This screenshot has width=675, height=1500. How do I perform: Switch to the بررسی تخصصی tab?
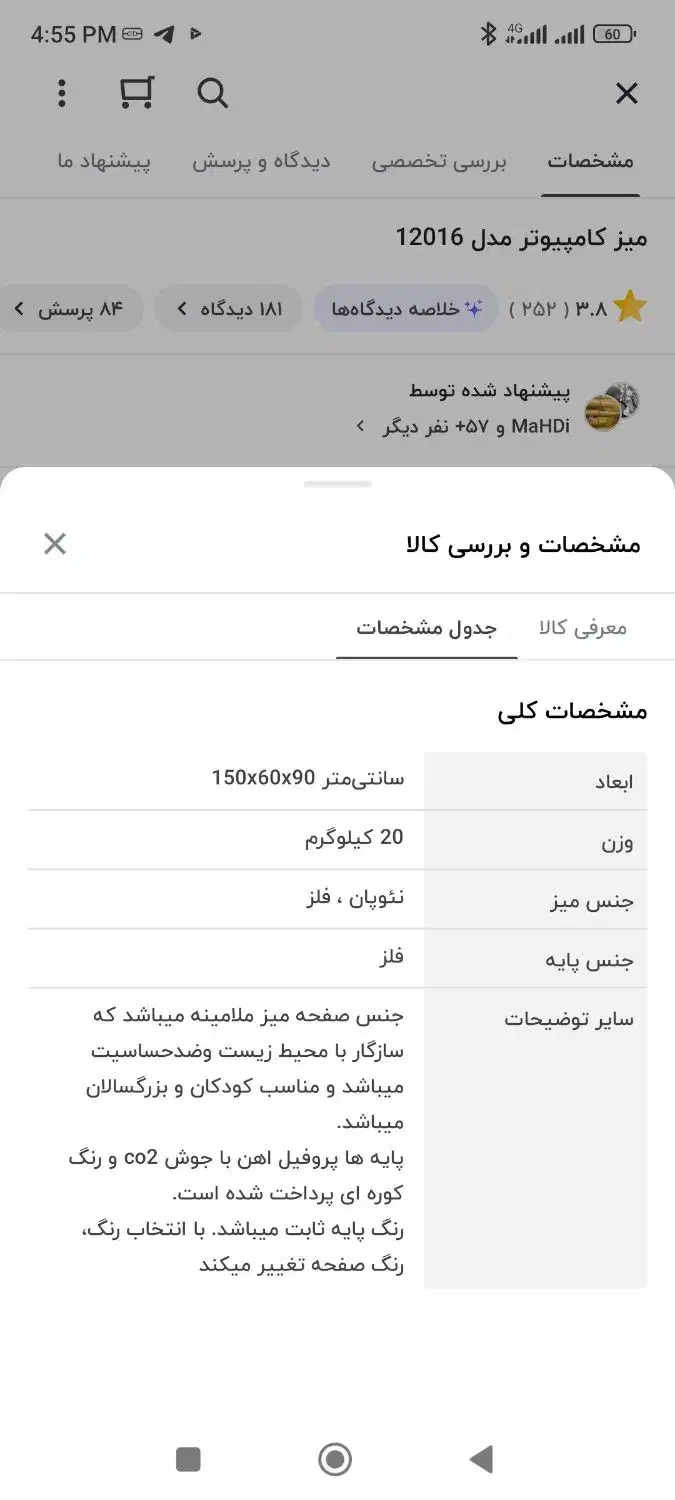439,162
